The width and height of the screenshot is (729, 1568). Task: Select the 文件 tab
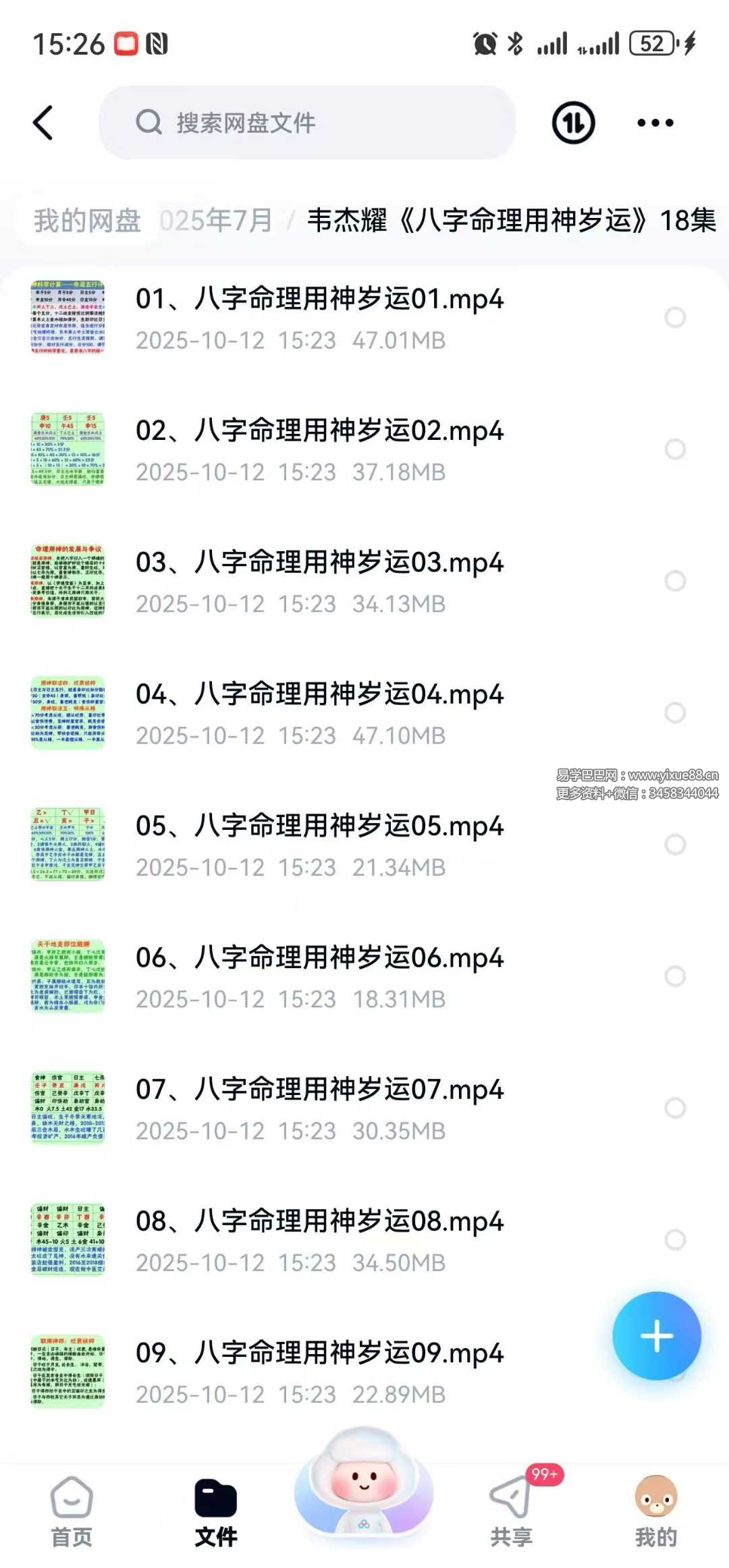click(215, 1511)
